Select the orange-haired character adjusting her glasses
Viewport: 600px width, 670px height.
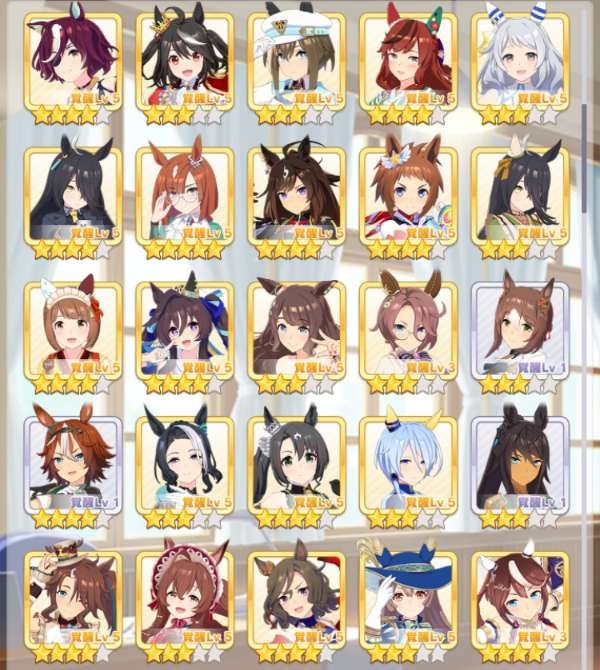point(185,195)
